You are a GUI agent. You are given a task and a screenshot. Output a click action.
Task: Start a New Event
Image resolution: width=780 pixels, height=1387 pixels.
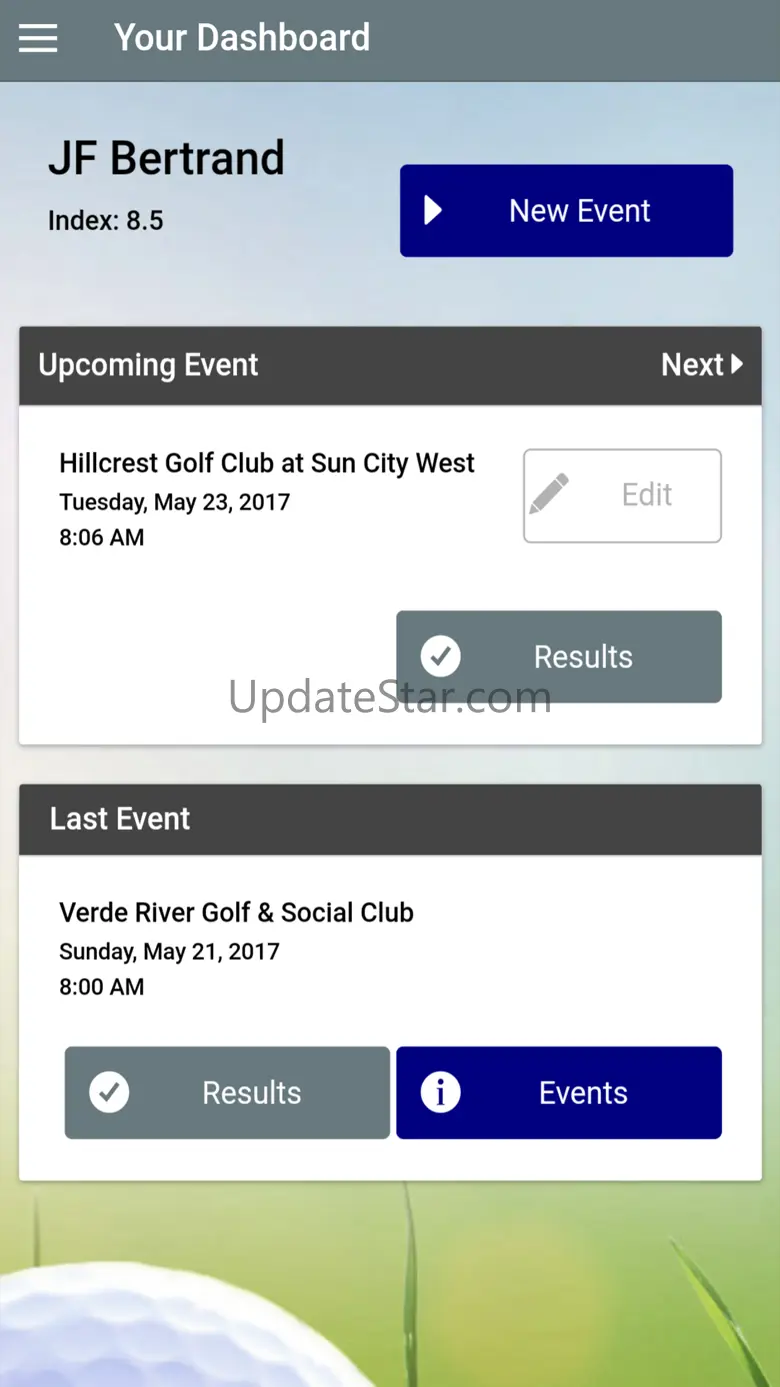566,211
